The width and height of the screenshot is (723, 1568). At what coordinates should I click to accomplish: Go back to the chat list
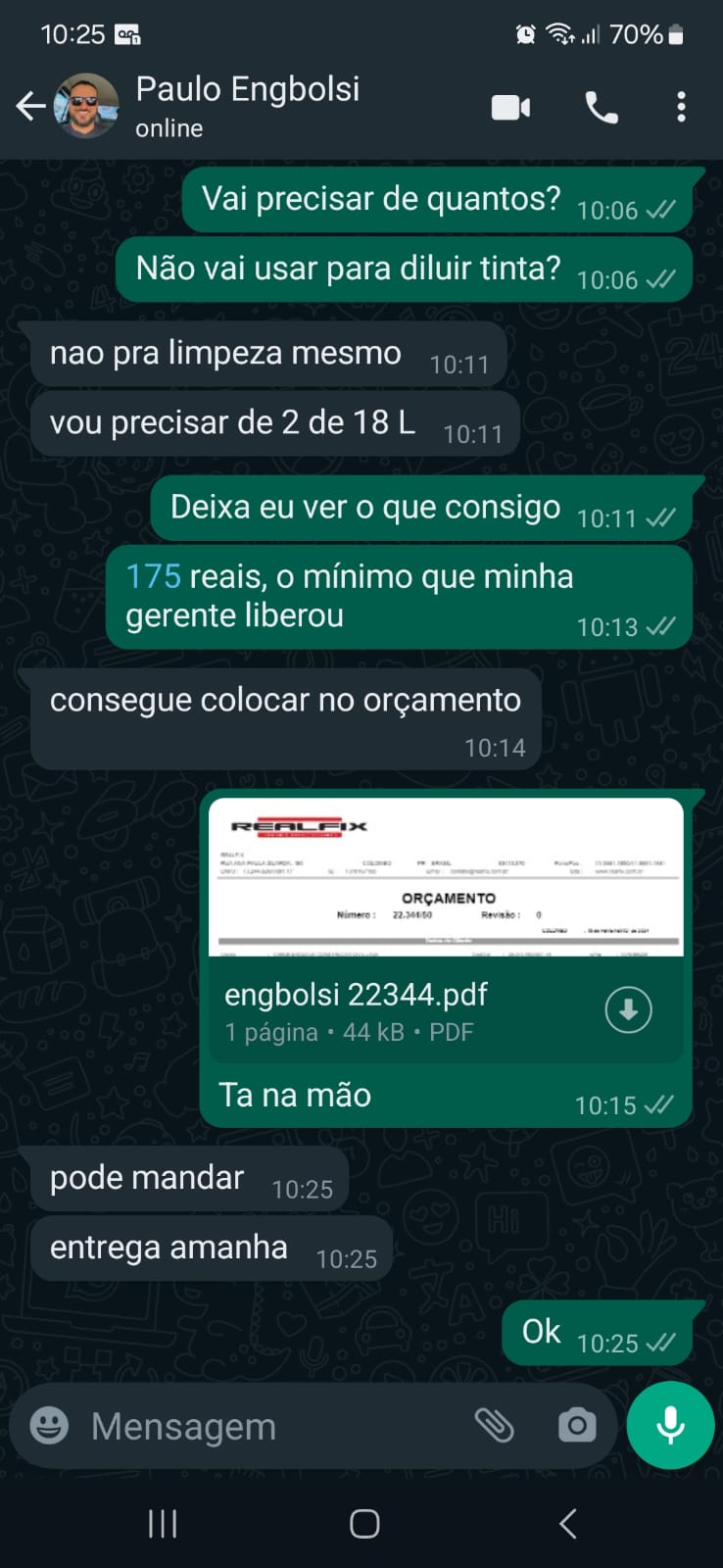30,106
